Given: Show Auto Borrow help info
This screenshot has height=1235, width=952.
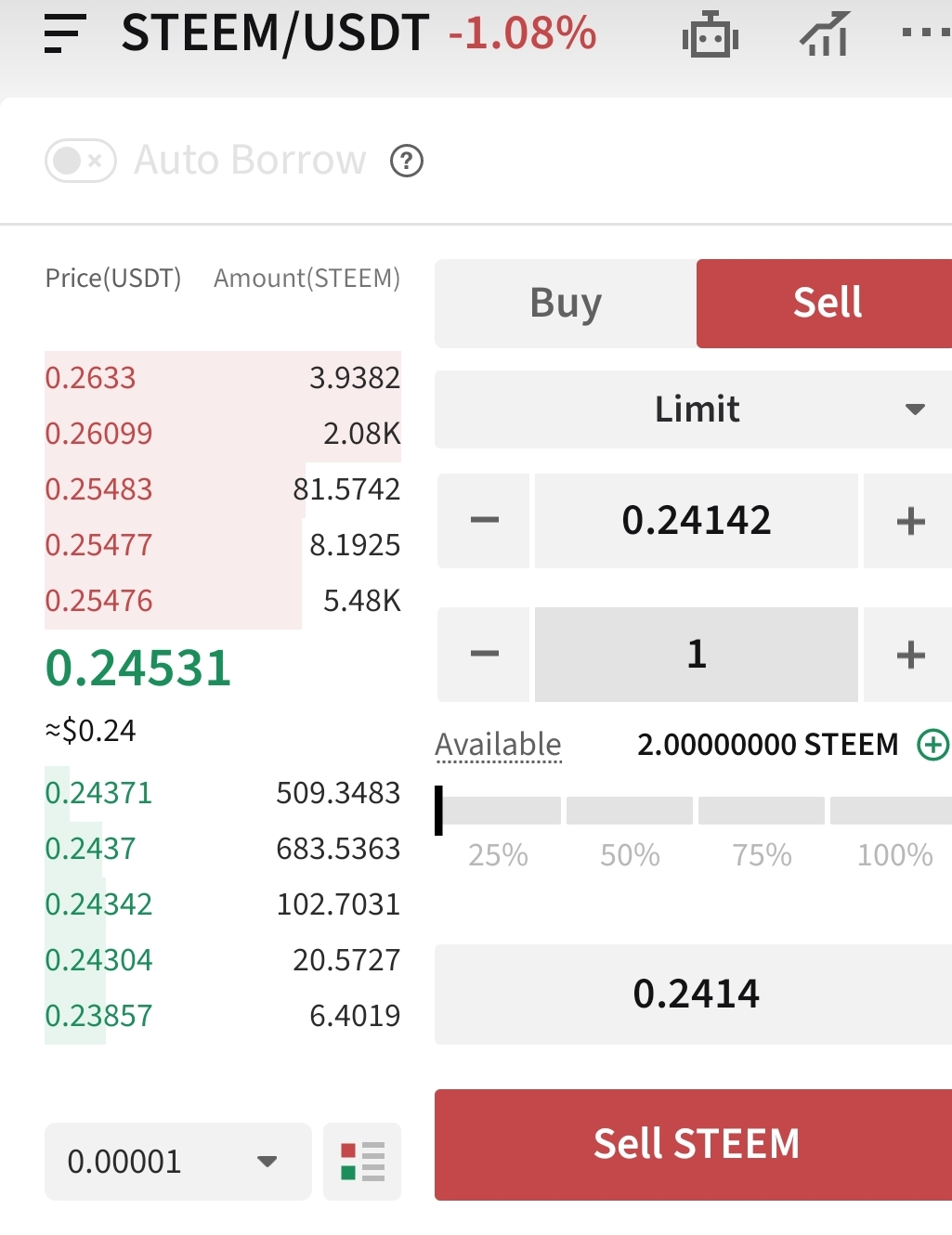Looking at the screenshot, I should (407, 161).
